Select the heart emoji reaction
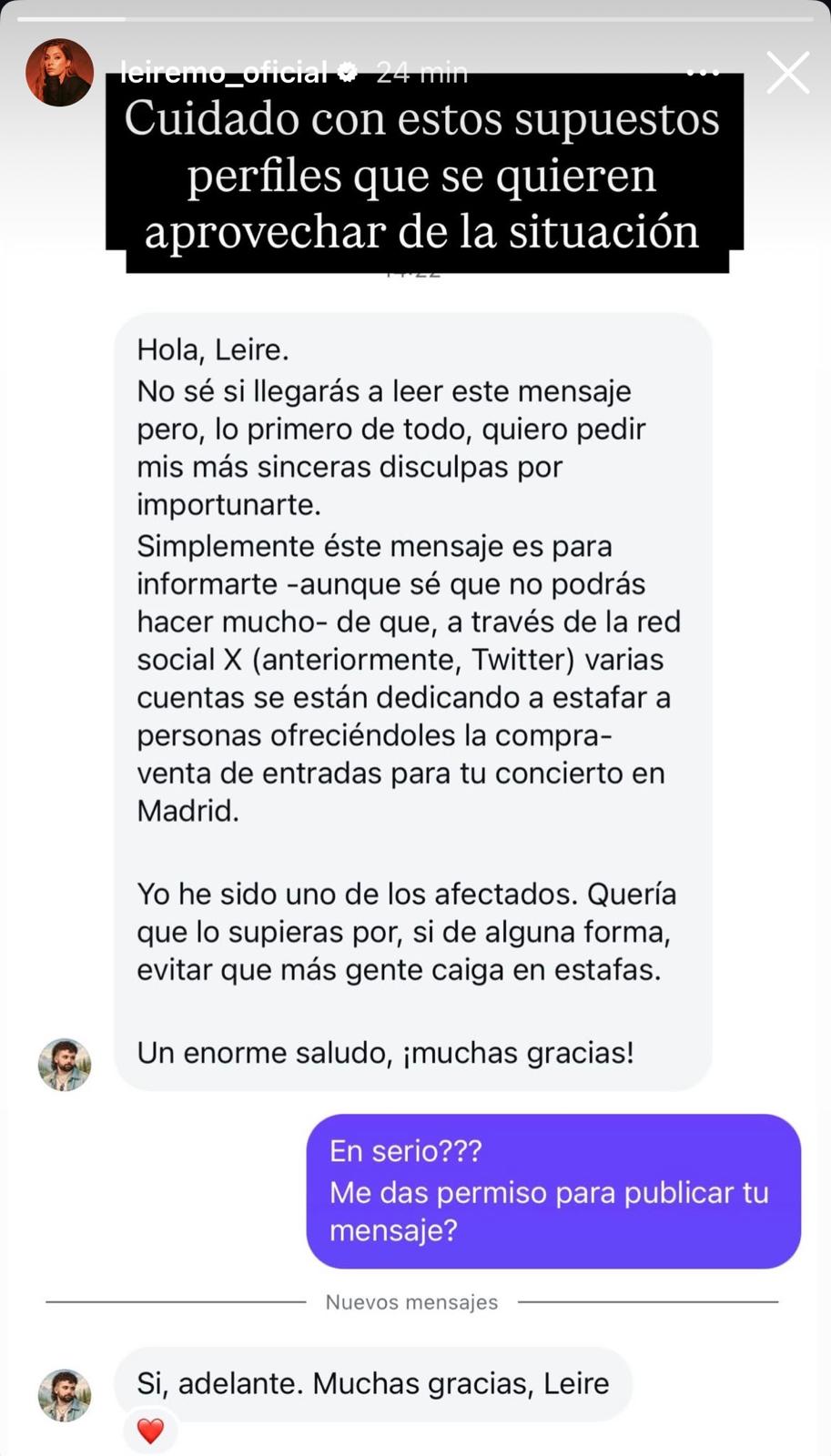The height and width of the screenshot is (1456, 831). 151,1429
